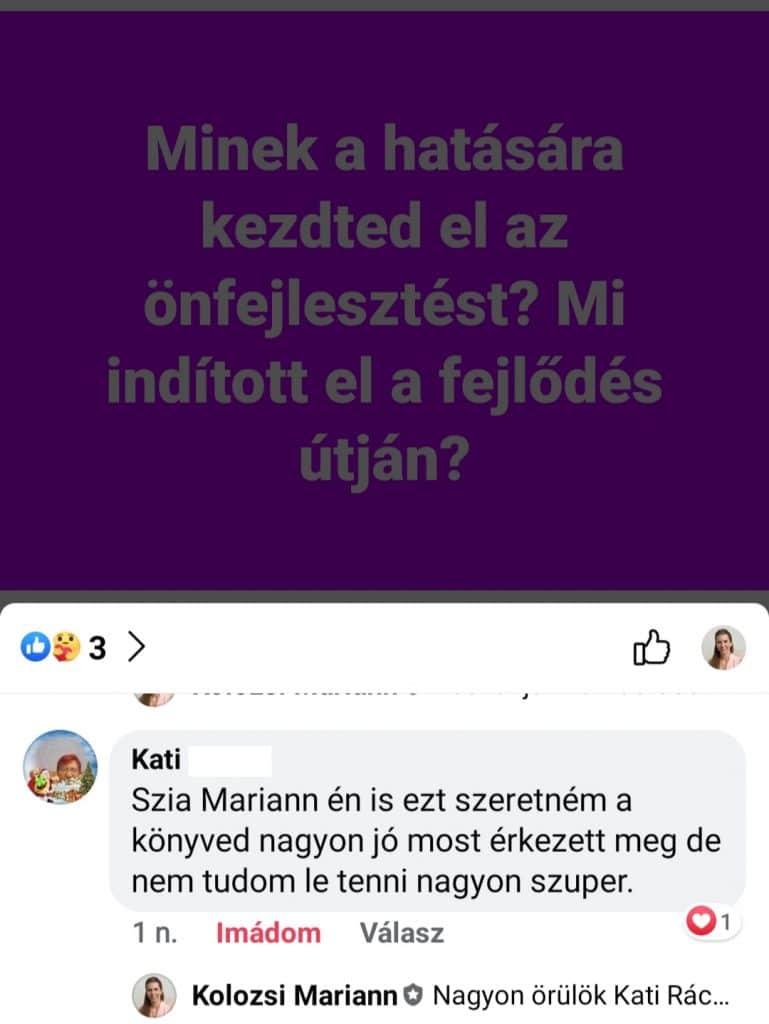Reply to Kati's comment with Válasz
The image size is (769, 1024).
click(x=401, y=934)
